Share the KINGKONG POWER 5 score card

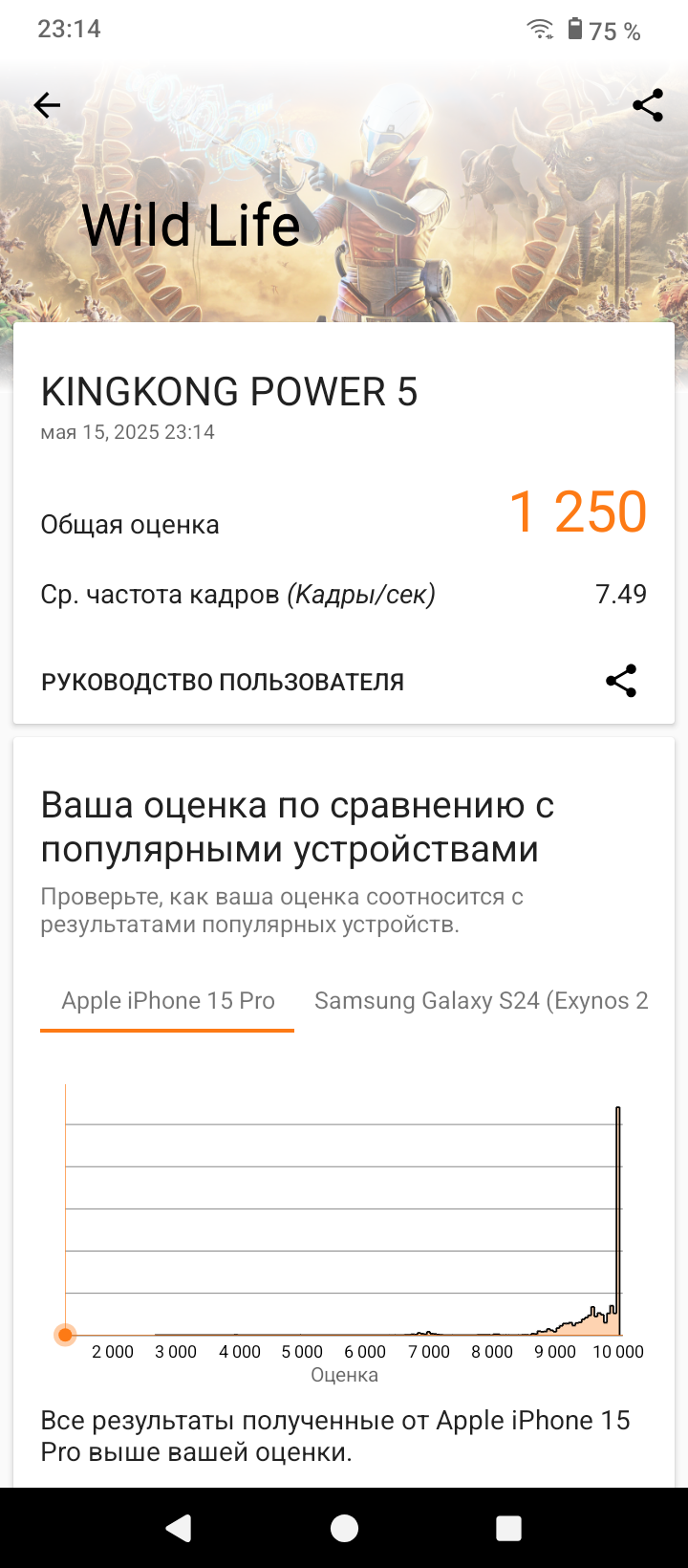621,681
